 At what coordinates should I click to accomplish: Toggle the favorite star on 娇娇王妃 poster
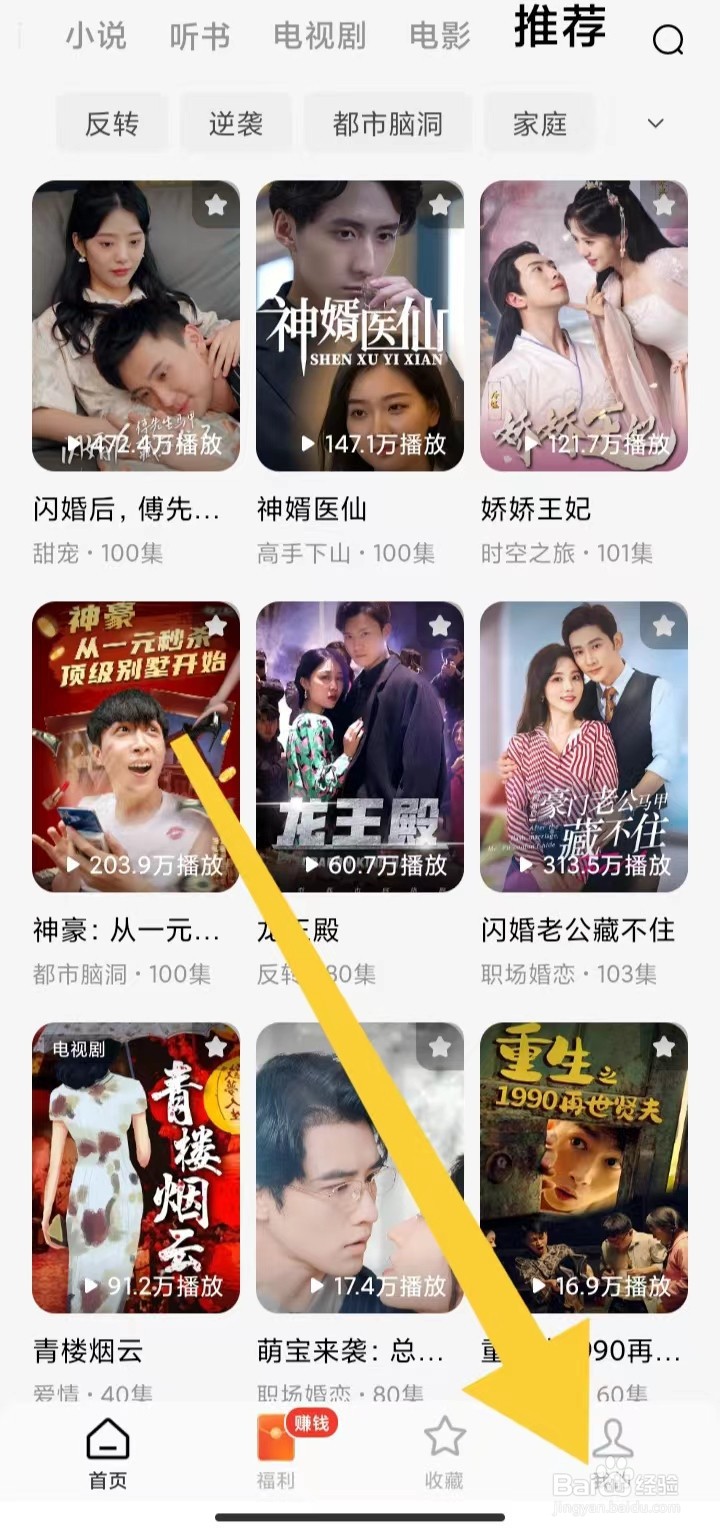(663, 203)
